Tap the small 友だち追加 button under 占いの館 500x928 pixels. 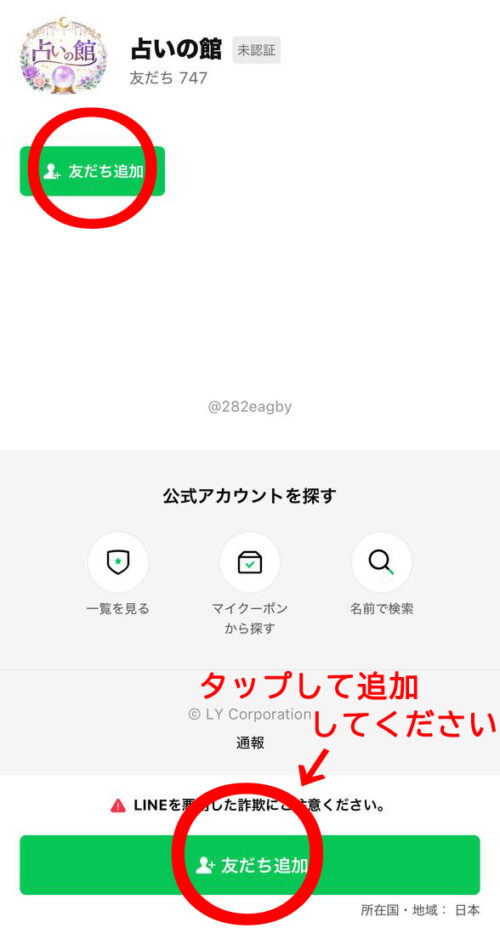tap(92, 172)
